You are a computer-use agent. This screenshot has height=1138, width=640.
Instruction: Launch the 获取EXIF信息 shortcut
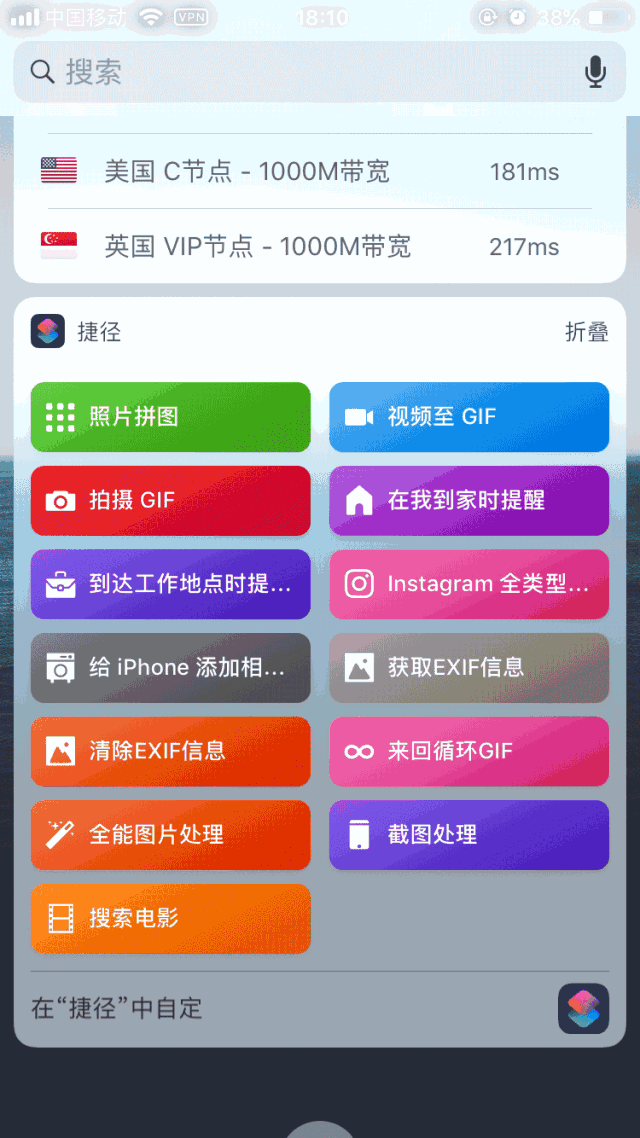pyautogui.click(x=469, y=668)
